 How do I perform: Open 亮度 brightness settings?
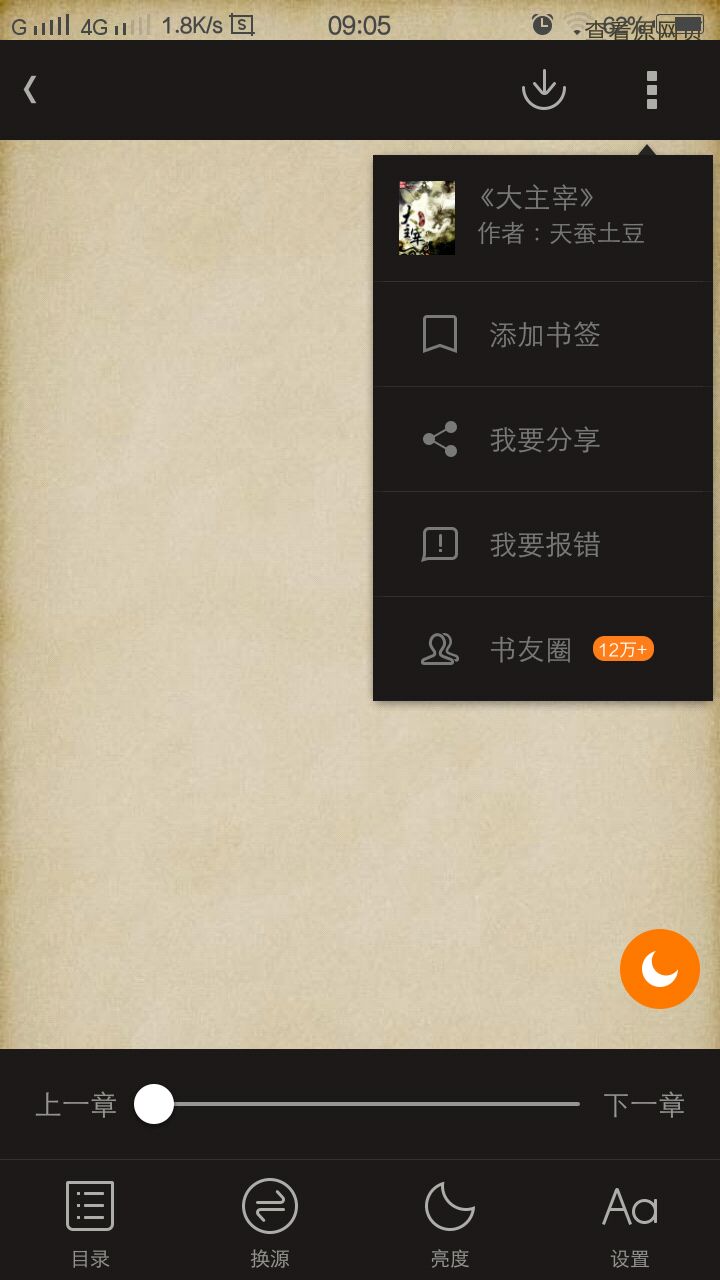(x=450, y=1222)
